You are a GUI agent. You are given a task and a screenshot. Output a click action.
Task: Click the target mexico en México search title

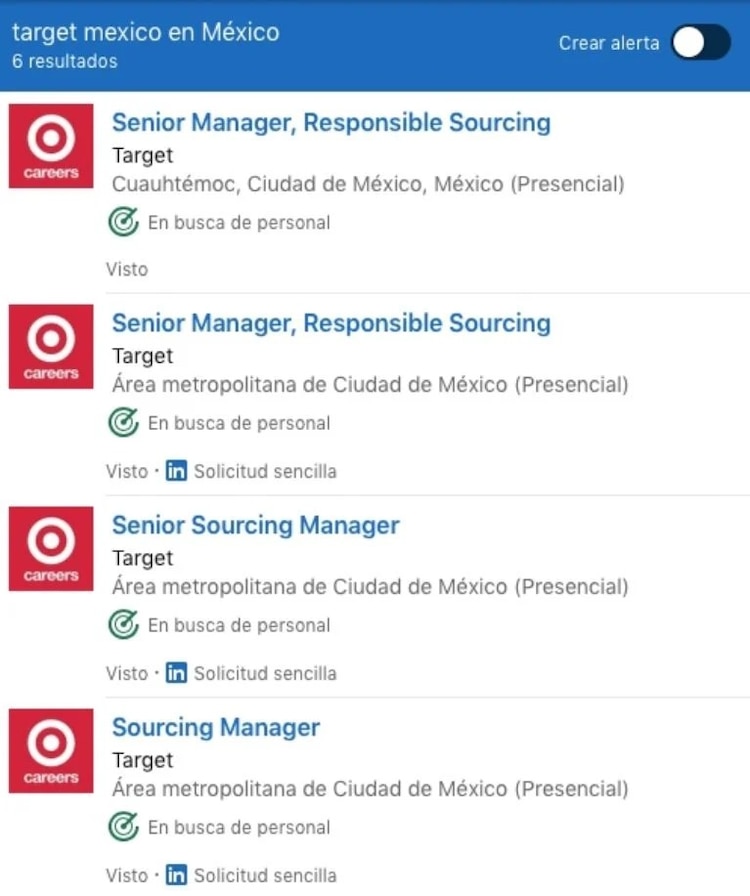click(x=145, y=32)
